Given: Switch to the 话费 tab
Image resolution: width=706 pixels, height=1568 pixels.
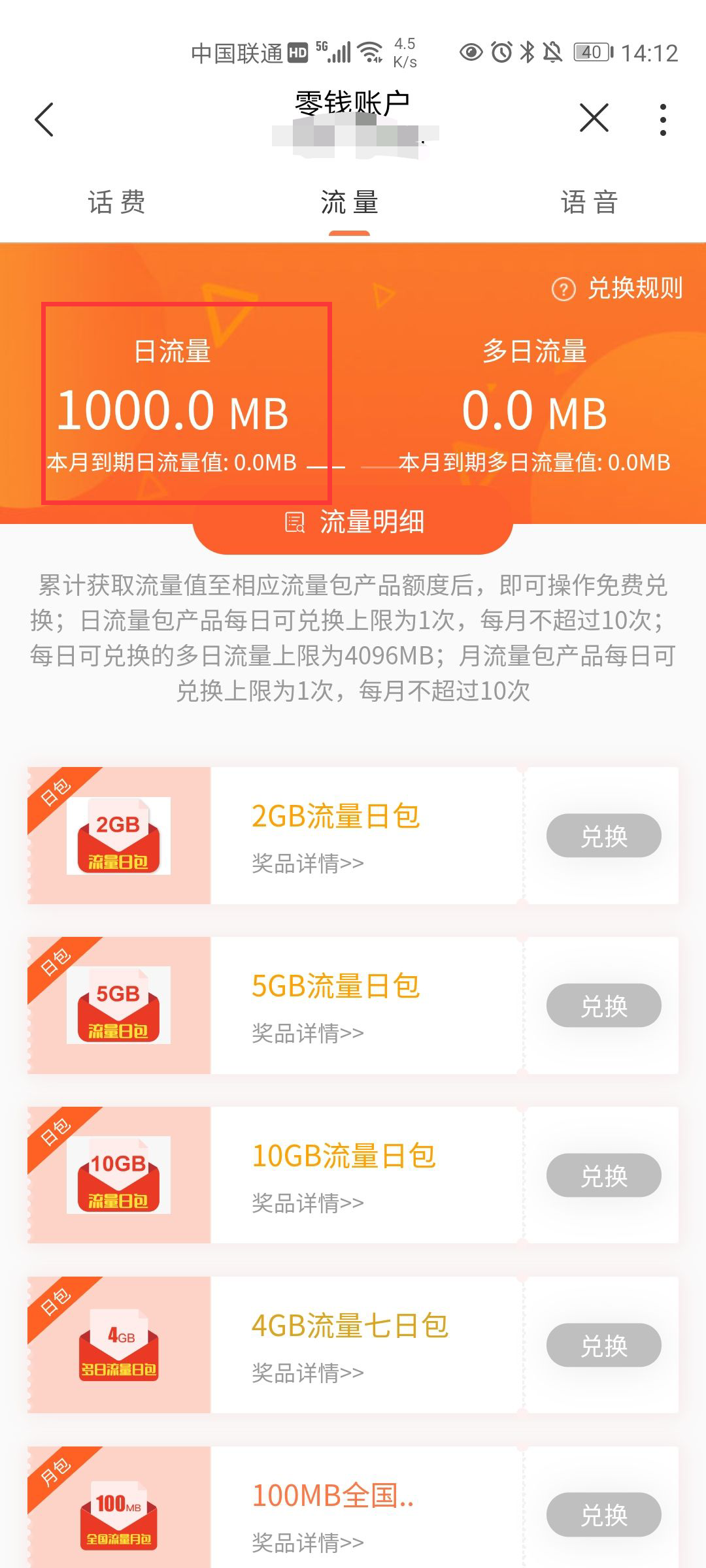Looking at the screenshot, I should point(116,203).
